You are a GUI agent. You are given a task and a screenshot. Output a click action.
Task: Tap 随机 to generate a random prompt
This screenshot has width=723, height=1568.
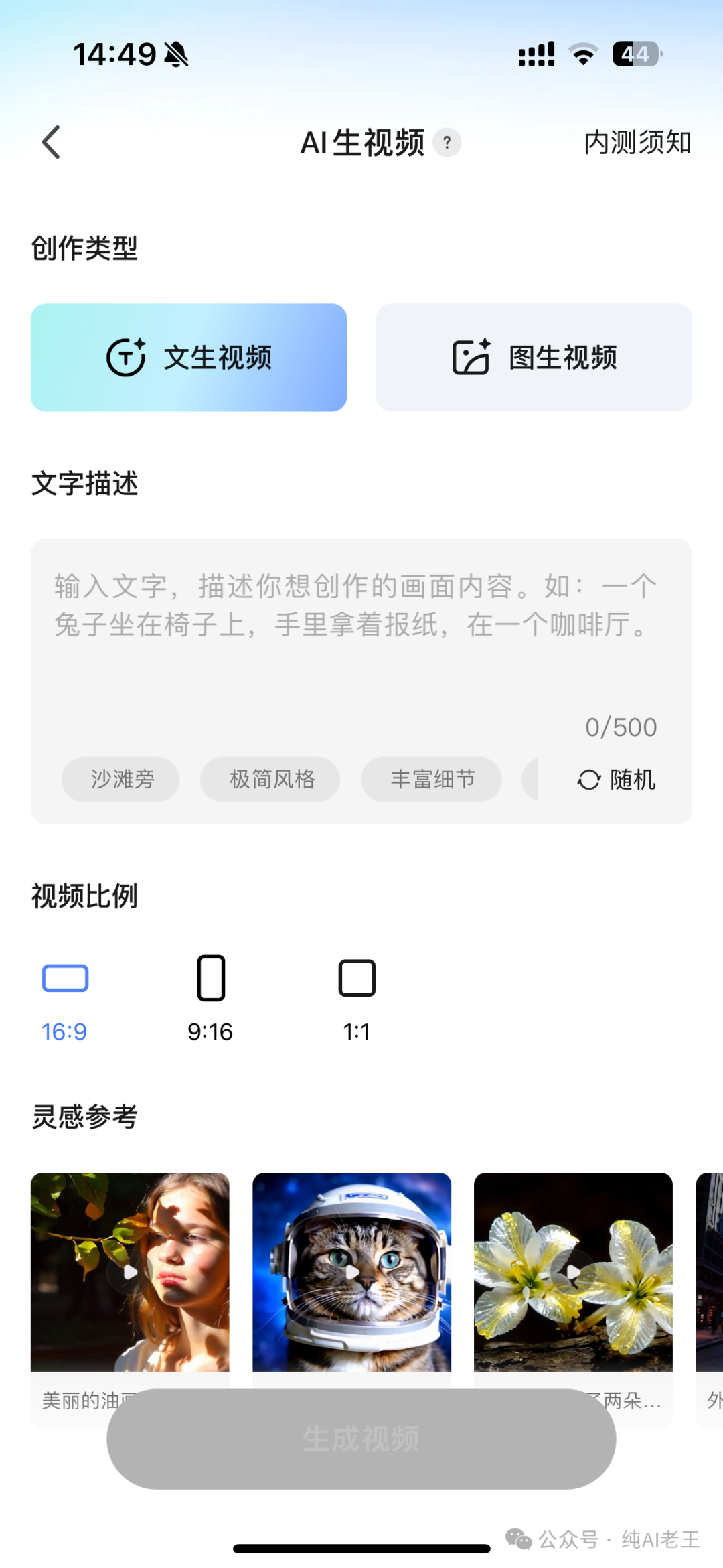(x=617, y=779)
